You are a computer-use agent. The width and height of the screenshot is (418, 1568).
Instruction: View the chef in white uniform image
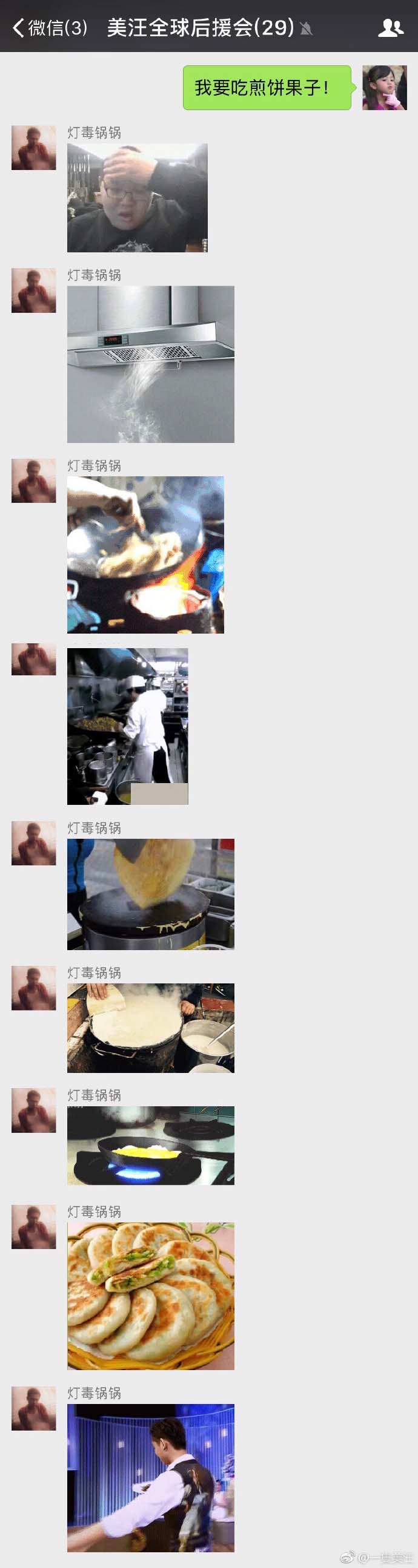[x=127, y=726]
